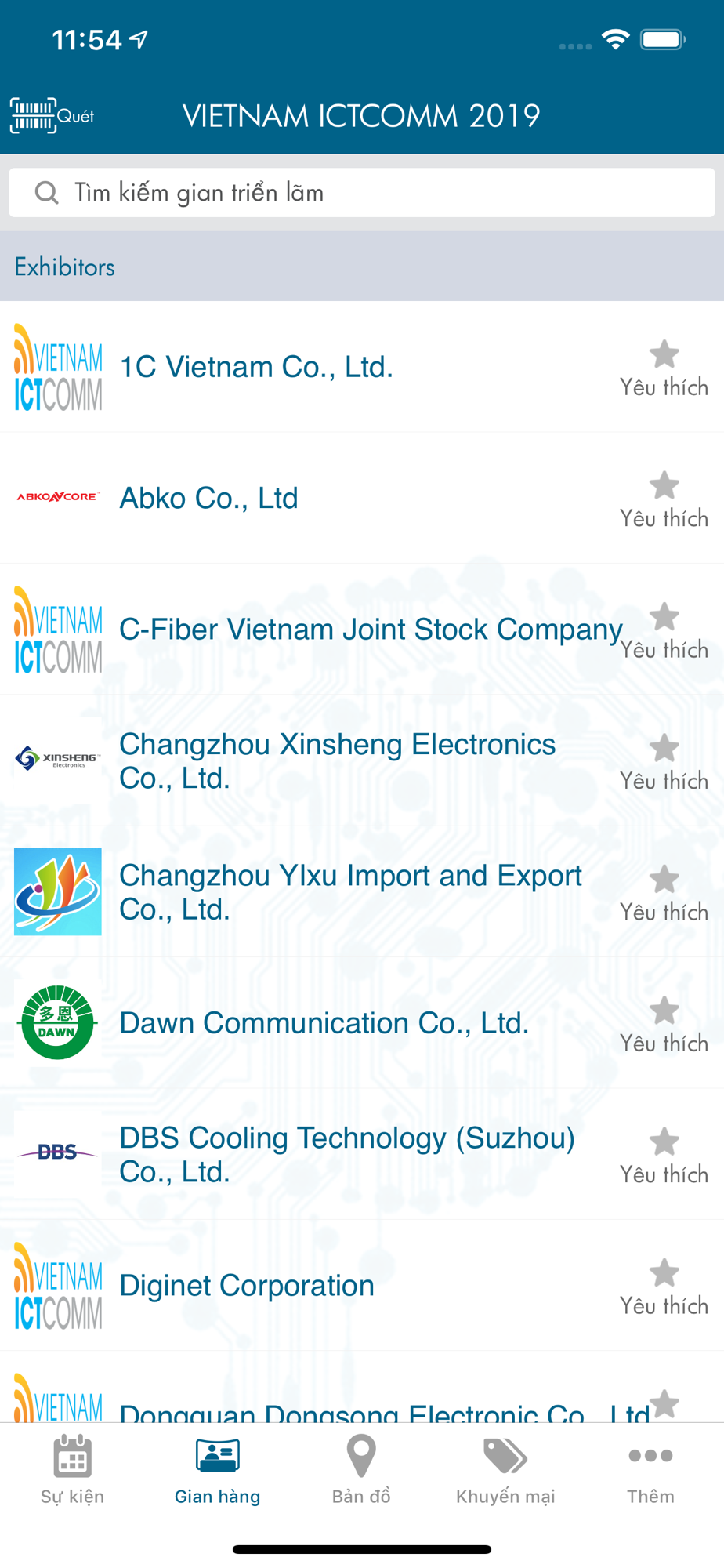Open the Khuyến mại promotions tab
The width and height of the screenshot is (724, 1568).
(x=505, y=1470)
